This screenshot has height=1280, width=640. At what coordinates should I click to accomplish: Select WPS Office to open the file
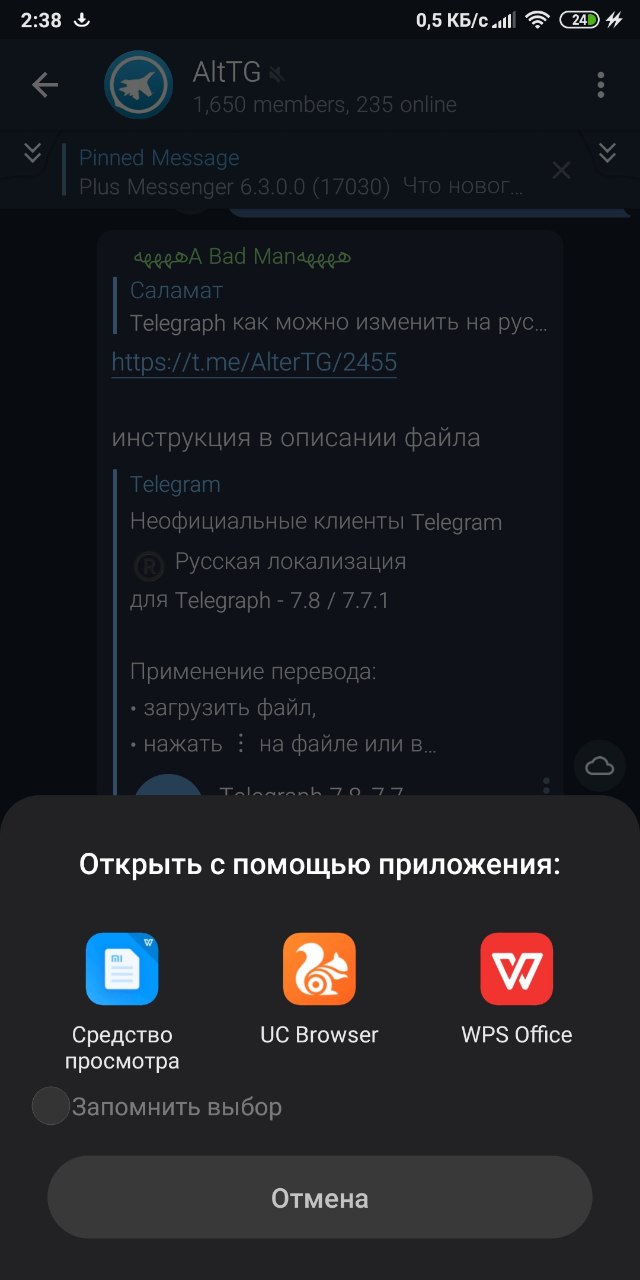pyautogui.click(x=516, y=970)
